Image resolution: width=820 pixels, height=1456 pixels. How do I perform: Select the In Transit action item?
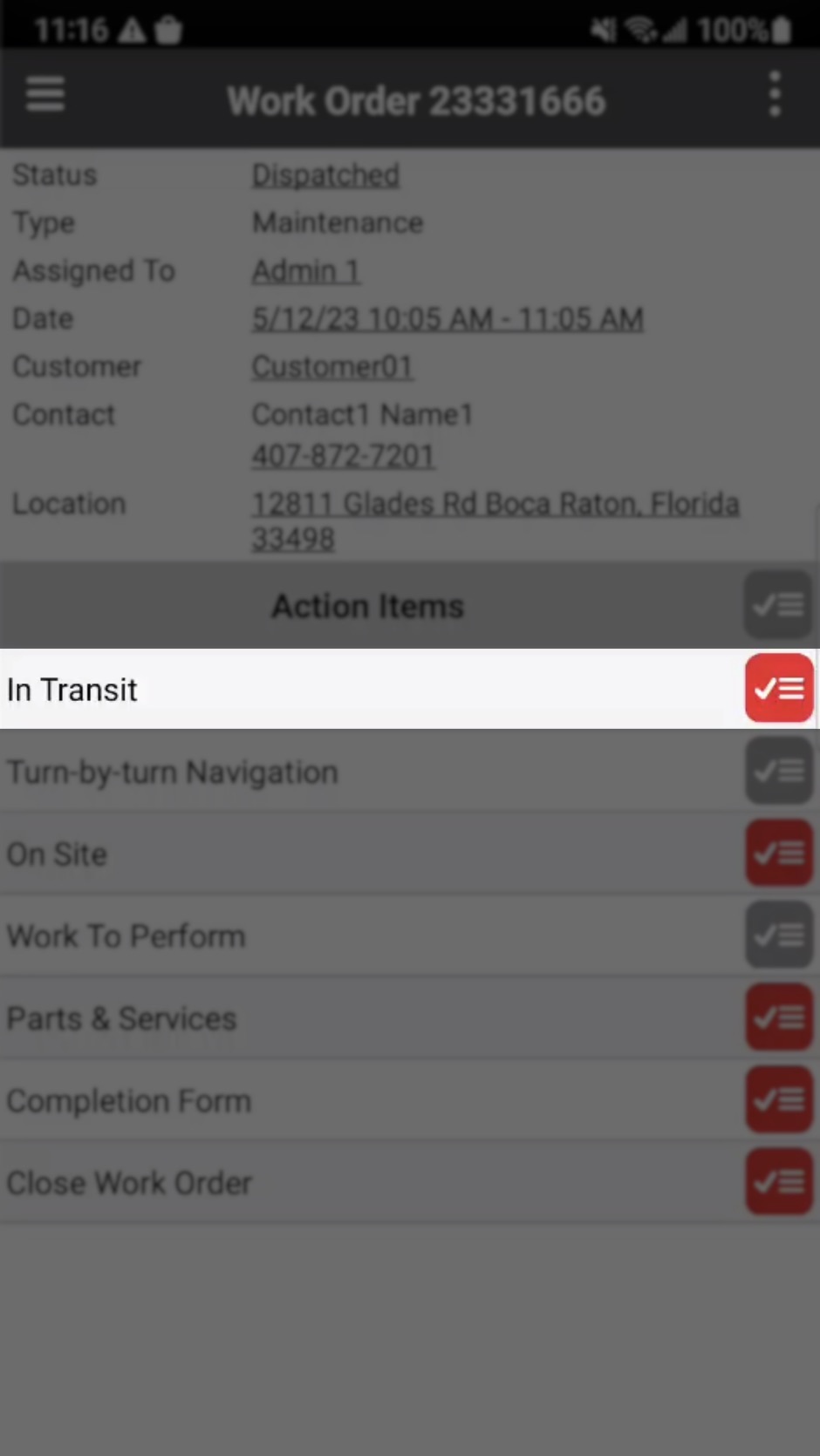click(72, 690)
